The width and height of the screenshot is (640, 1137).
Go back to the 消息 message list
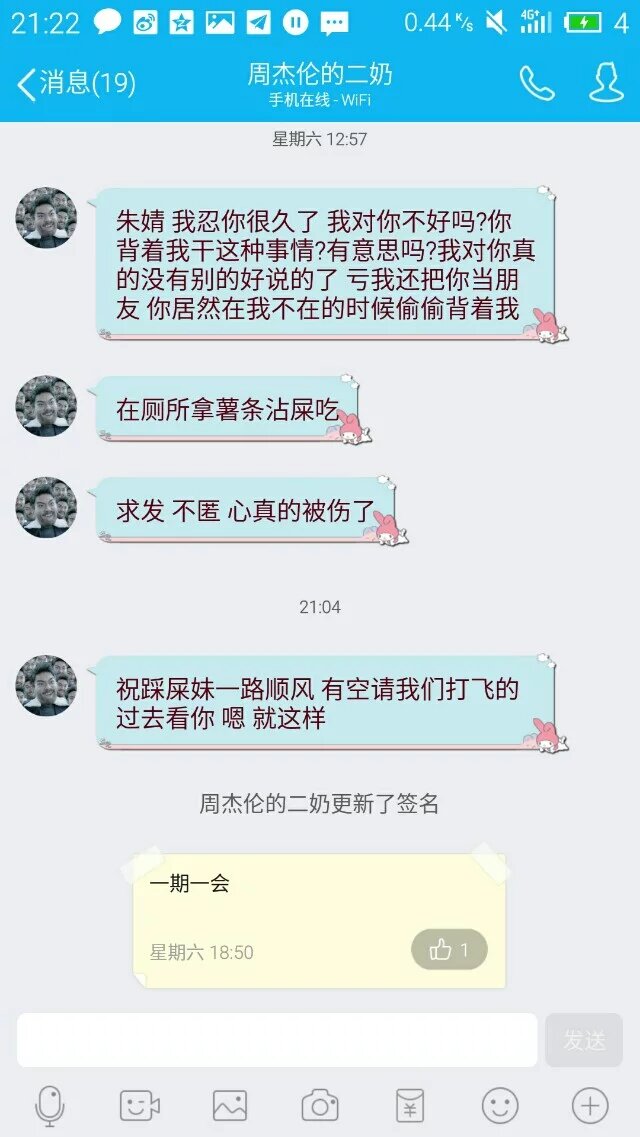tap(75, 83)
